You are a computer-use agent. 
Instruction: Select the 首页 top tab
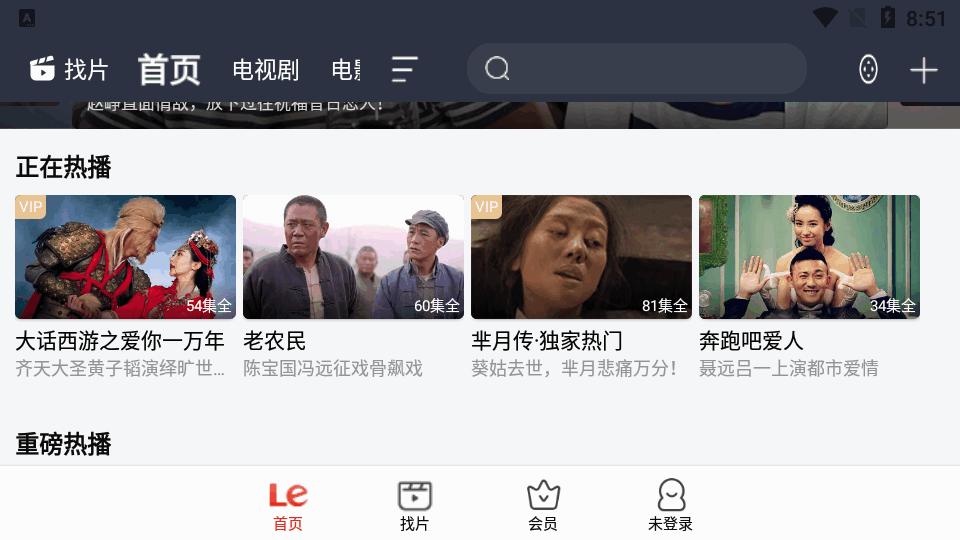(x=169, y=69)
